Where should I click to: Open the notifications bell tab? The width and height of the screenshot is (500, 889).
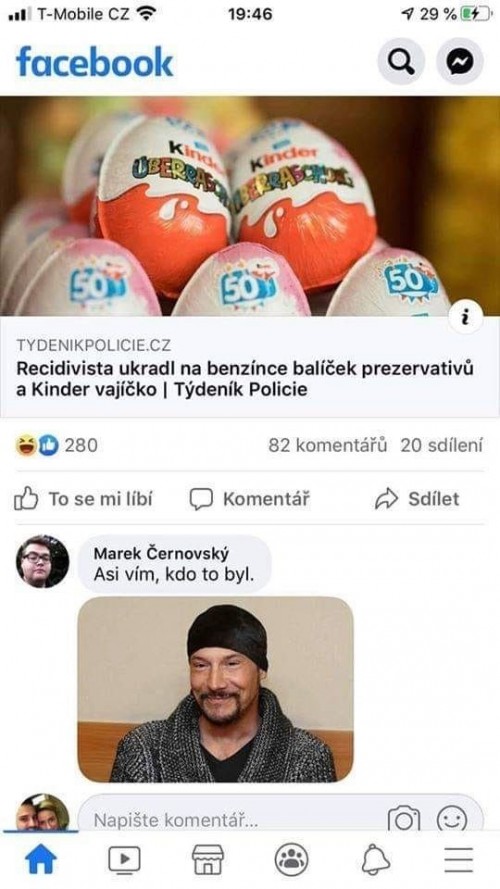[x=375, y=860]
